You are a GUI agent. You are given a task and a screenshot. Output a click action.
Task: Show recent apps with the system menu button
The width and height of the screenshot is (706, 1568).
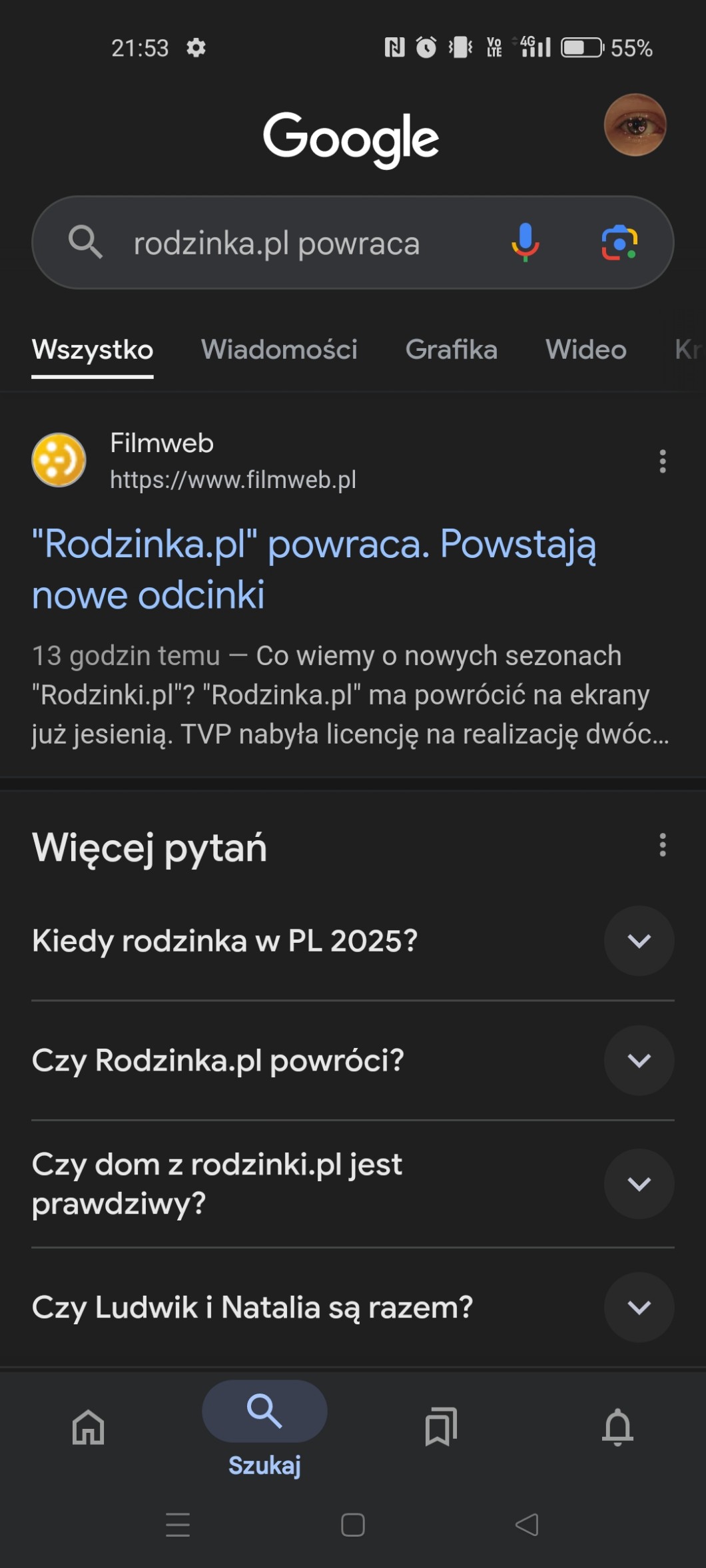coord(178,1525)
